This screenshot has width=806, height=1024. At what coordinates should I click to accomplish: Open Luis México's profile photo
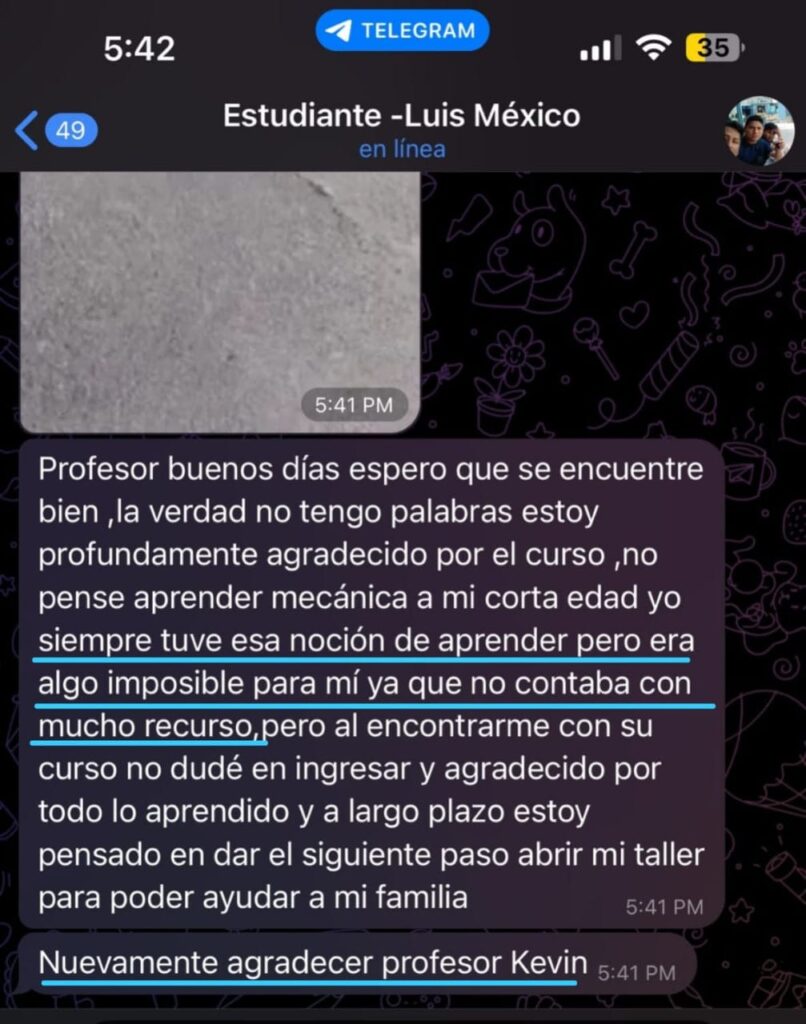(x=759, y=131)
